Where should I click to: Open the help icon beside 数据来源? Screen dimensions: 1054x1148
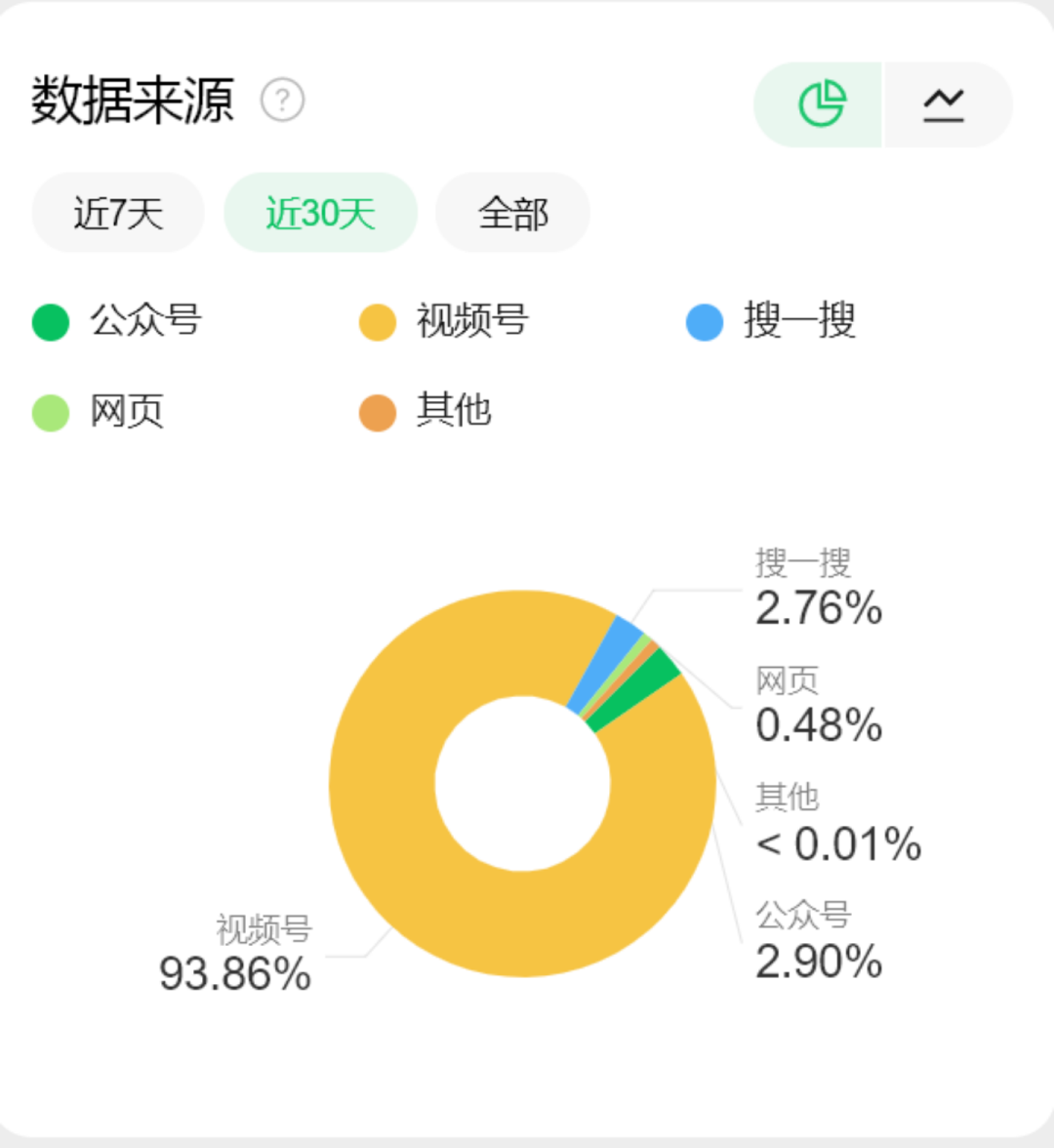click(x=283, y=101)
